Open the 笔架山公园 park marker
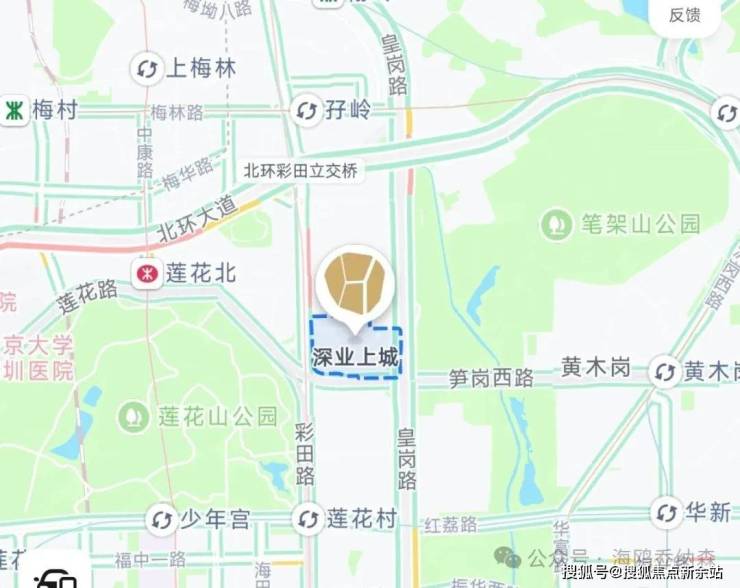This screenshot has height=588, width=740. 557,223
